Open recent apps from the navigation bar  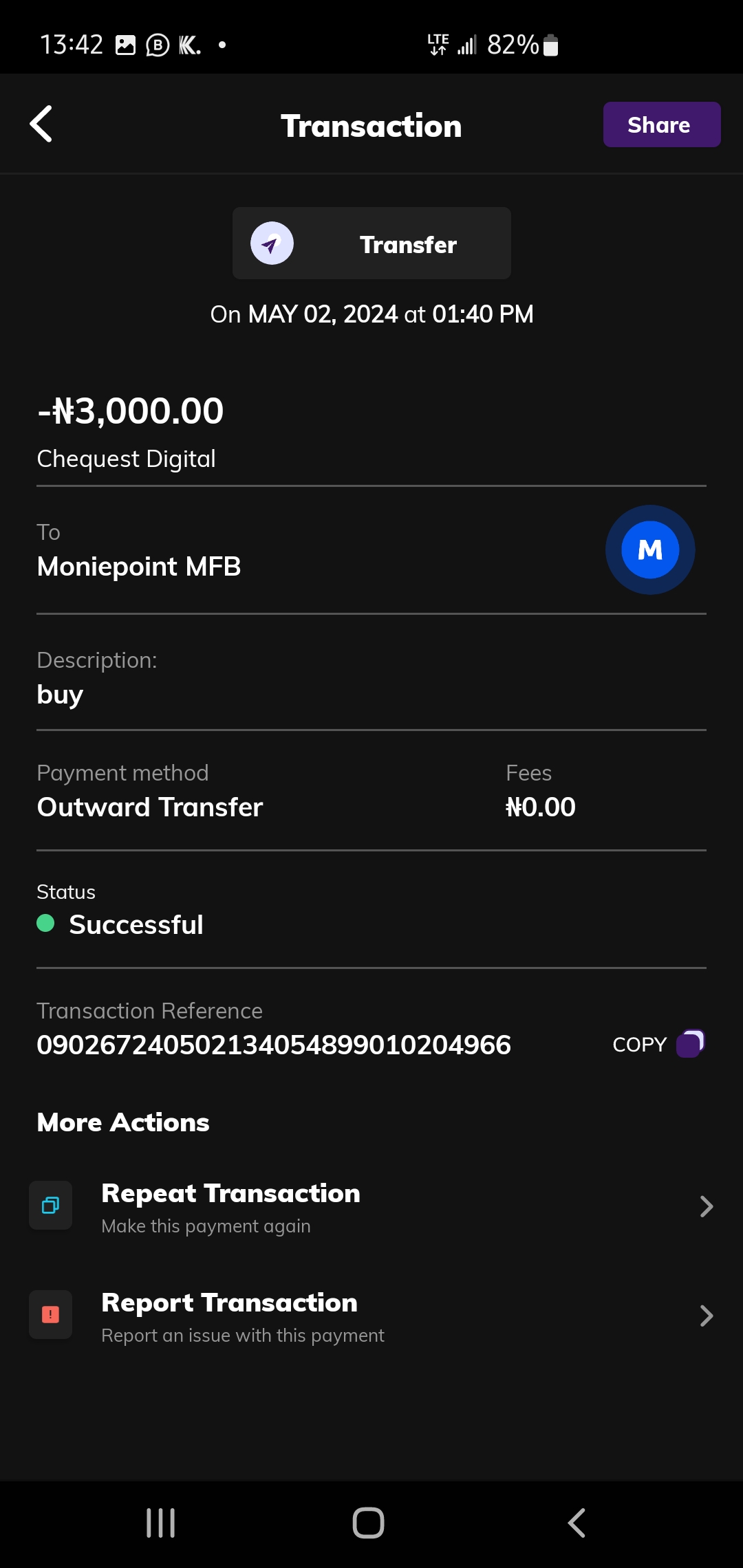[x=161, y=1522]
